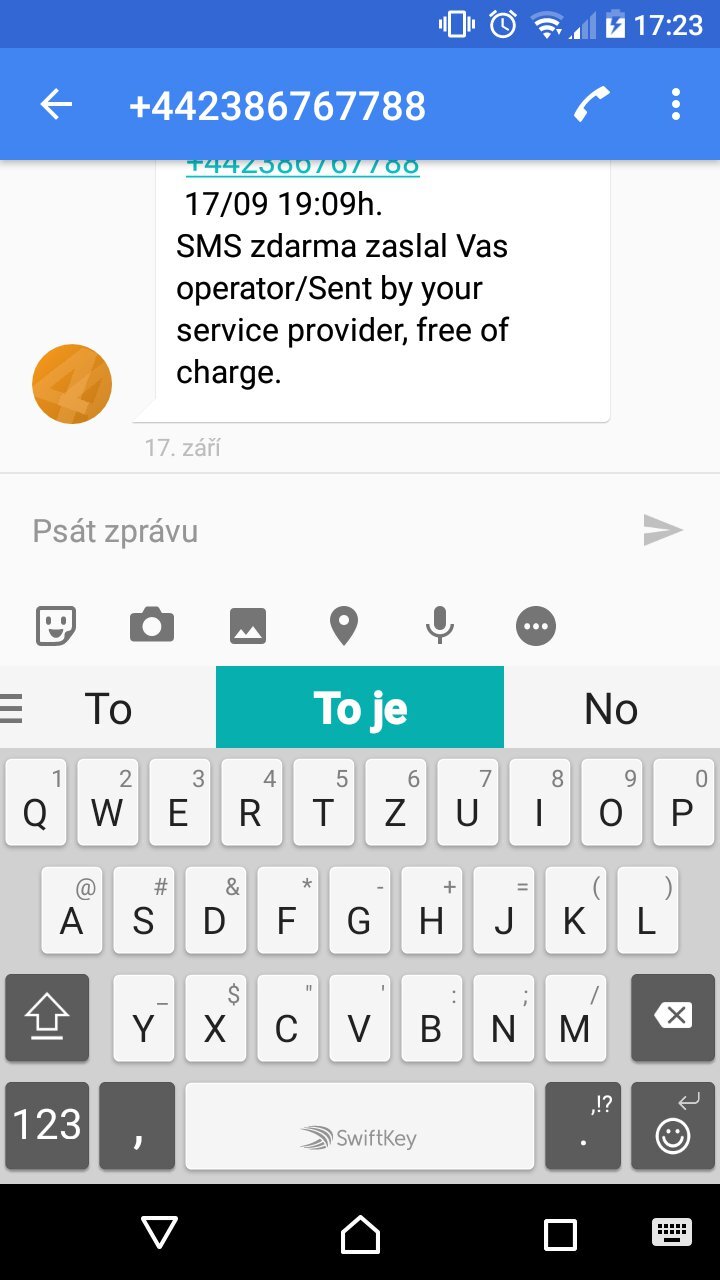This screenshot has height=1280, width=720.
Task: Open the sender's orange contact avatar
Action: pyautogui.click(x=72, y=384)
